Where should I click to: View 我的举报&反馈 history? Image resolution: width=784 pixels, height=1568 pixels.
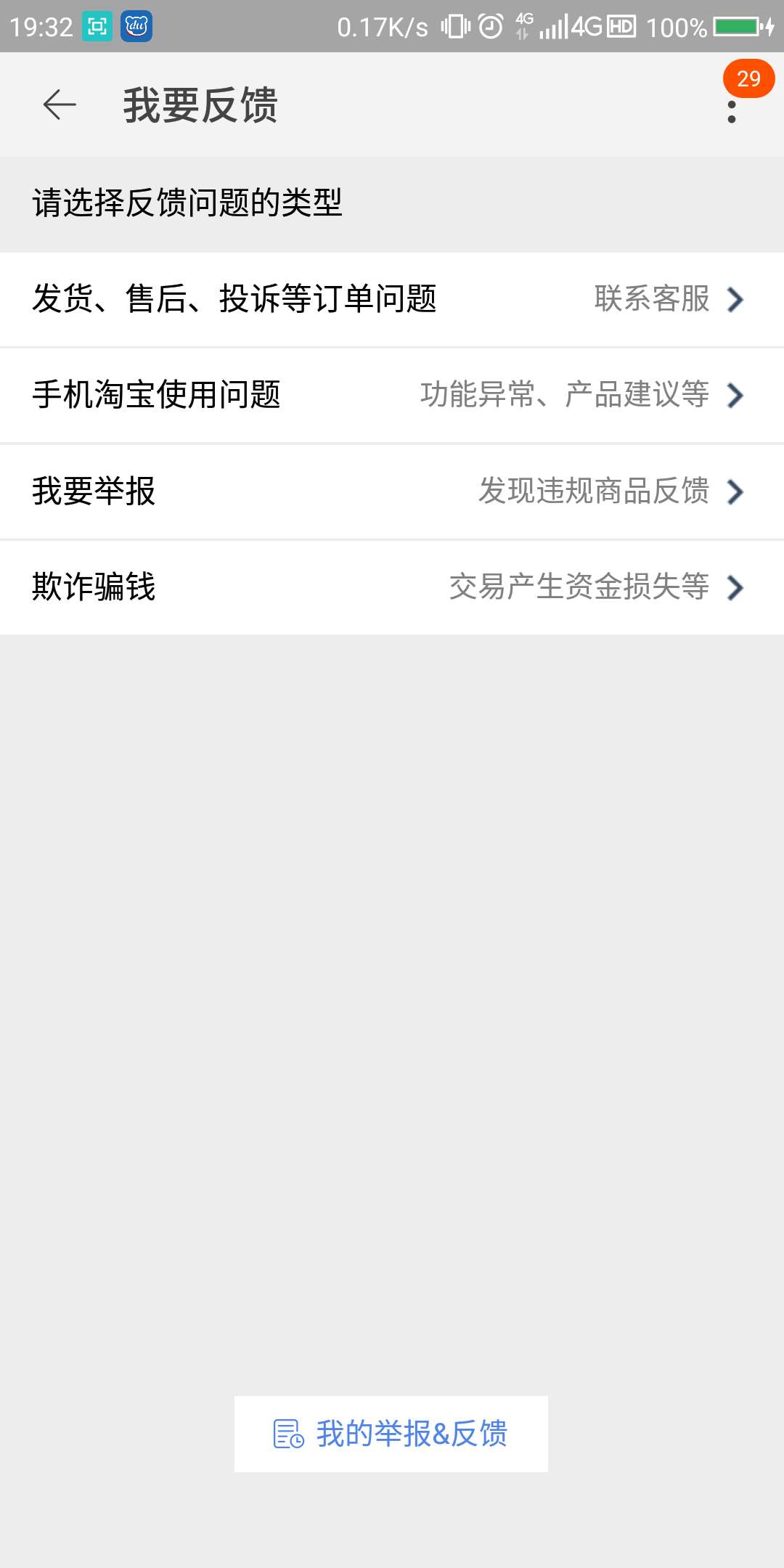tap(391, 1434)
